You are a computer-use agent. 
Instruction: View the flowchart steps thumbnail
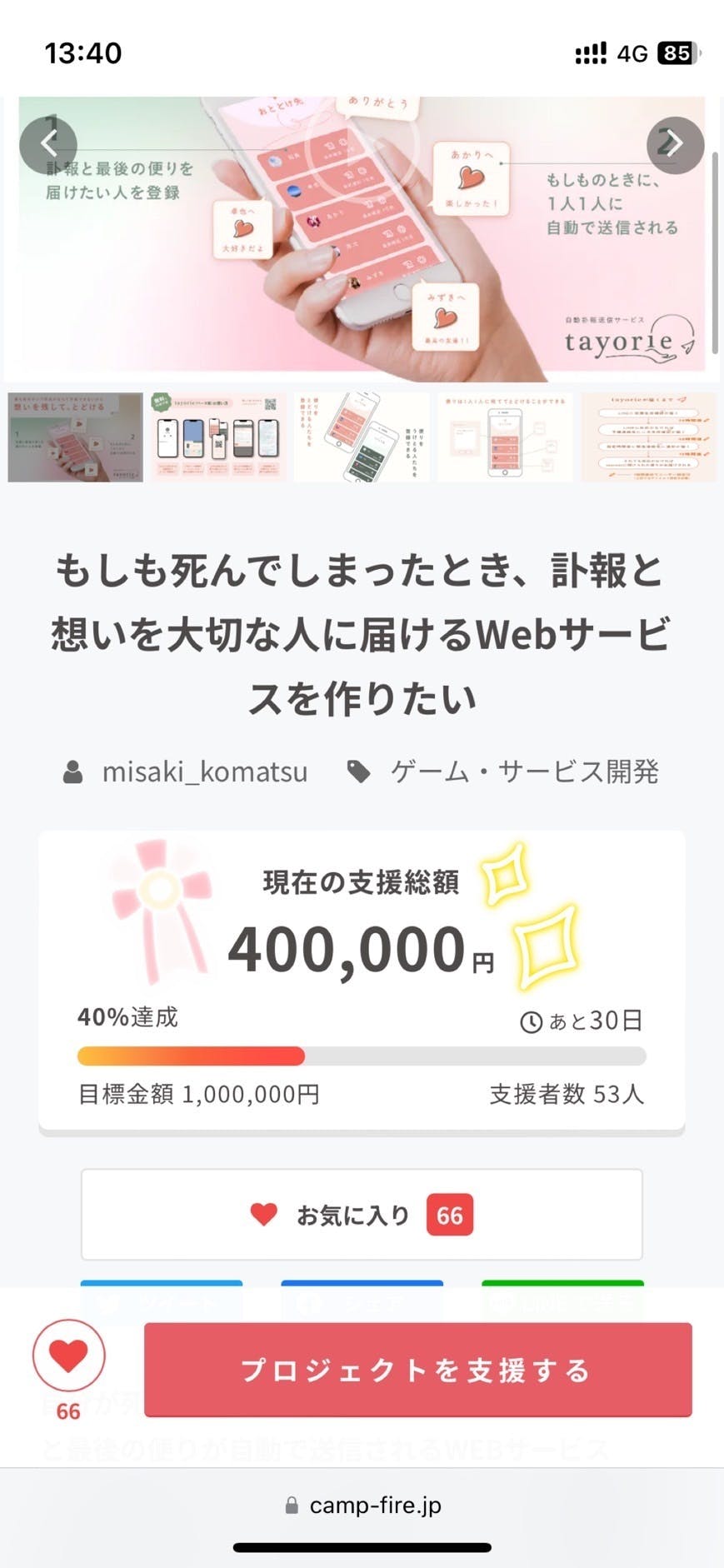(648, 437)
